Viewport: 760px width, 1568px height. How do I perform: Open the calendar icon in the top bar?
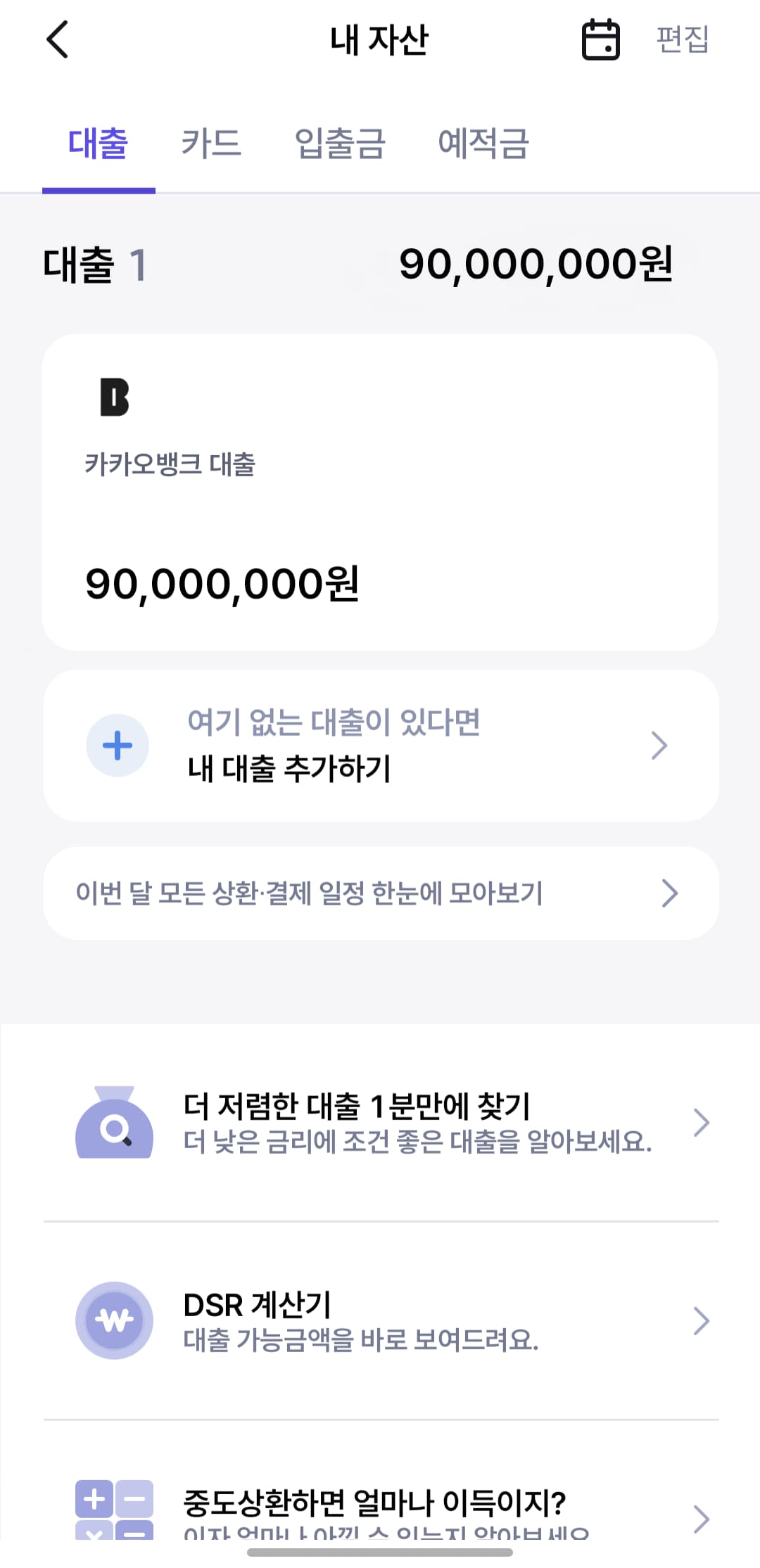coord(600,40)
